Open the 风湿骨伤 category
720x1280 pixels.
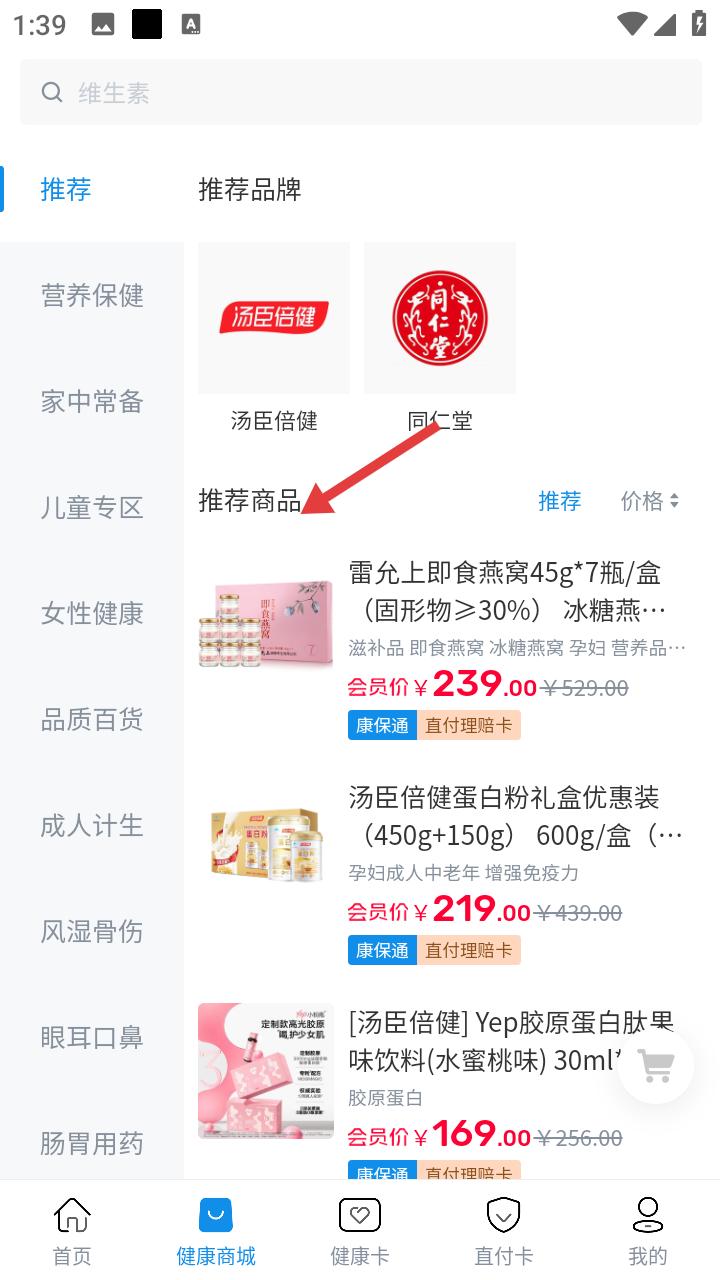(92, 932)
